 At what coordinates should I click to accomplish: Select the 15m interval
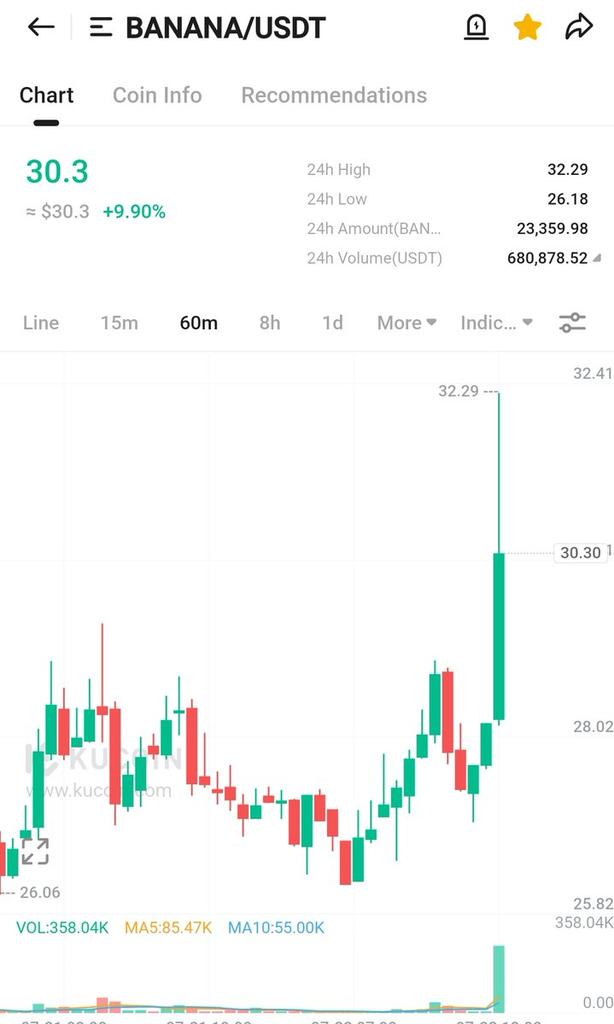119,323
